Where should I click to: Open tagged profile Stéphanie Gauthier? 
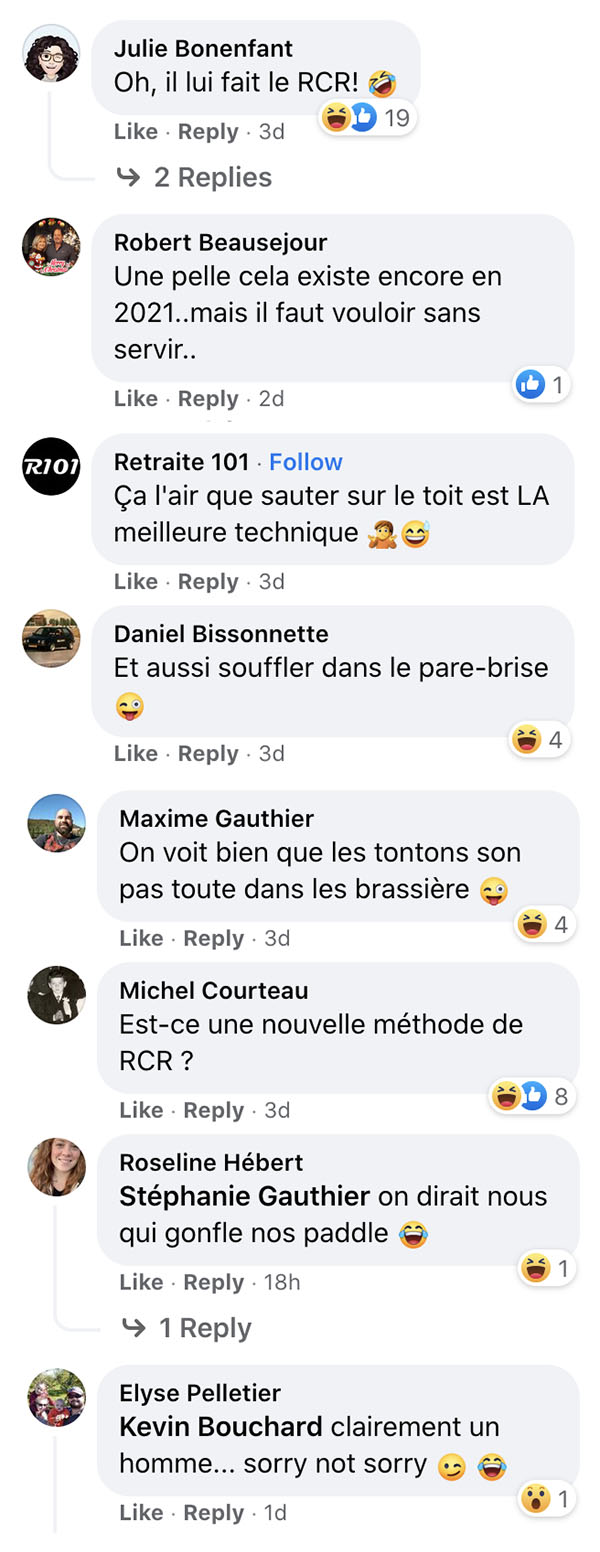[x=245, y=1196]
